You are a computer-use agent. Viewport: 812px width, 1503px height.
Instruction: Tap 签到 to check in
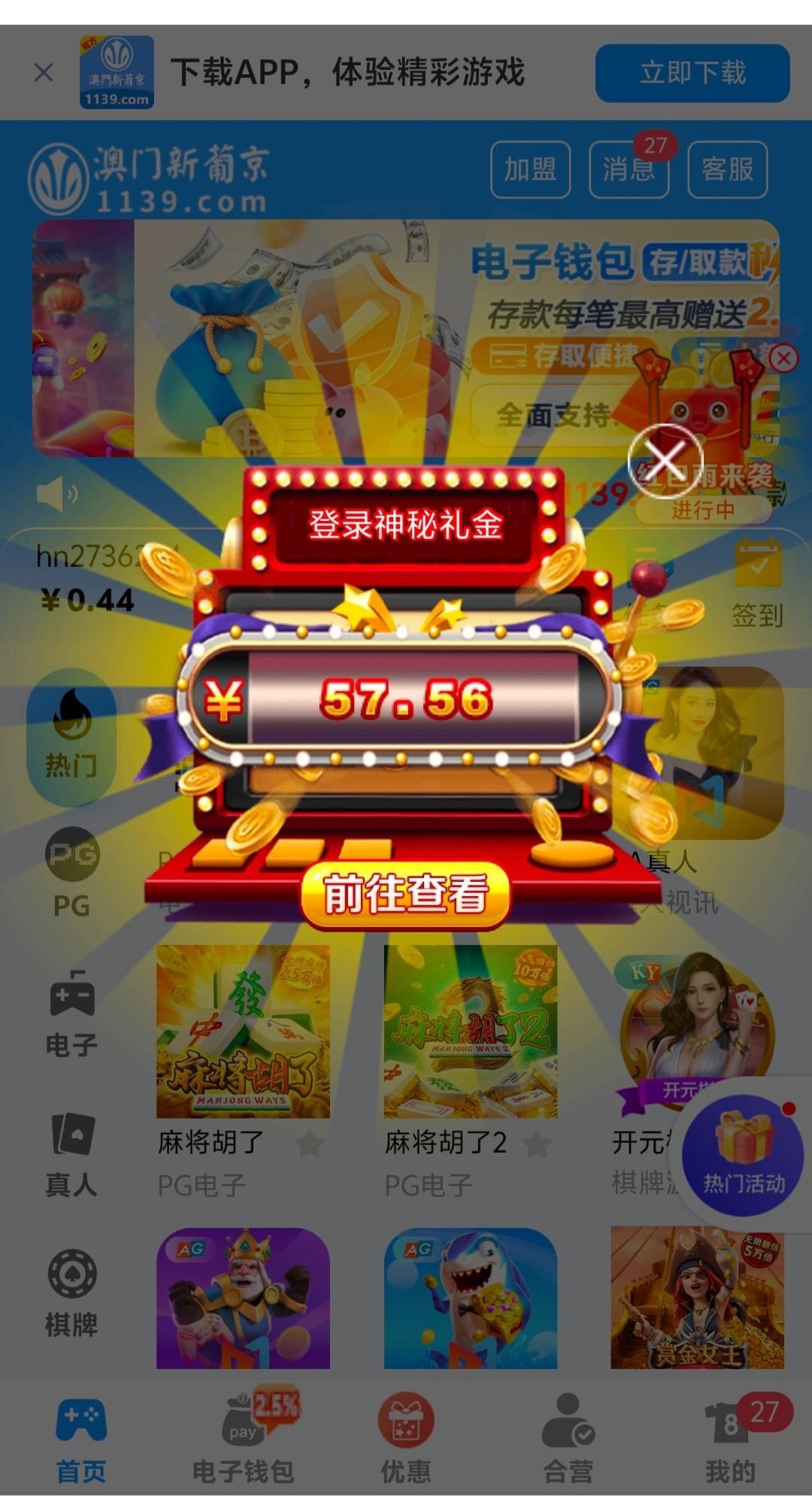(x=757, y=584)
